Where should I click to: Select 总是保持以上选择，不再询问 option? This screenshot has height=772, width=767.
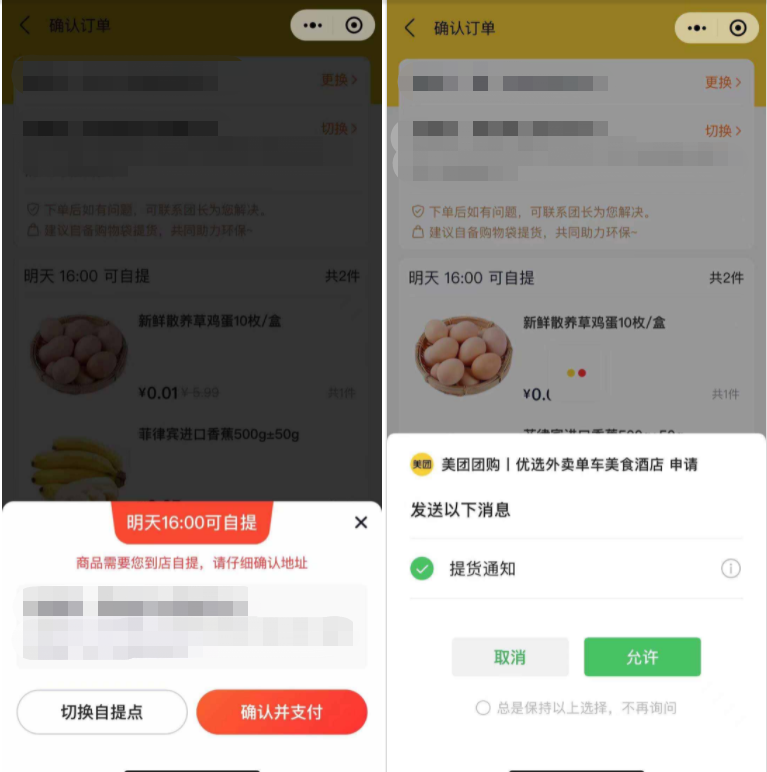[x=483, y=708]
